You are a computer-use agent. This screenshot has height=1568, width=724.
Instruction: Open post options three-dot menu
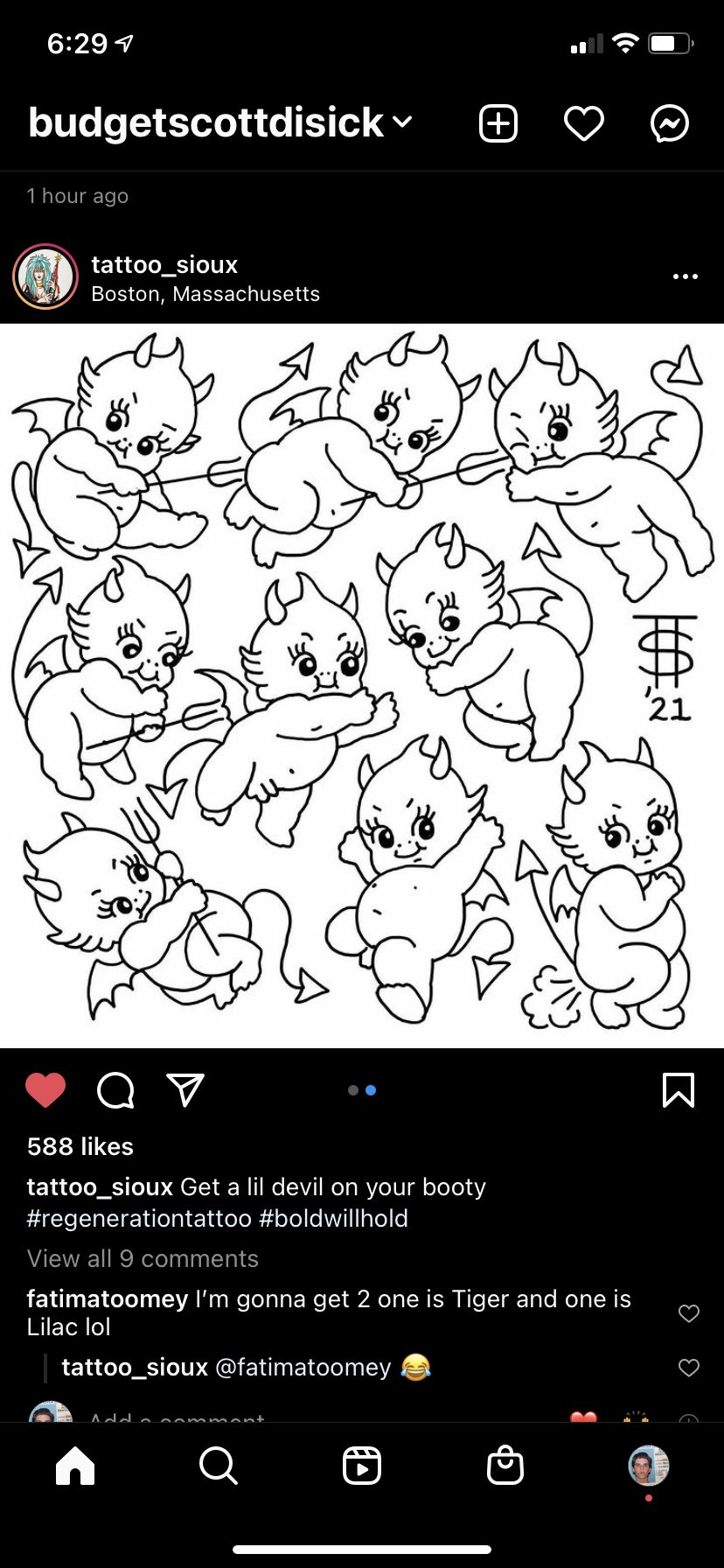coord(686,276)
